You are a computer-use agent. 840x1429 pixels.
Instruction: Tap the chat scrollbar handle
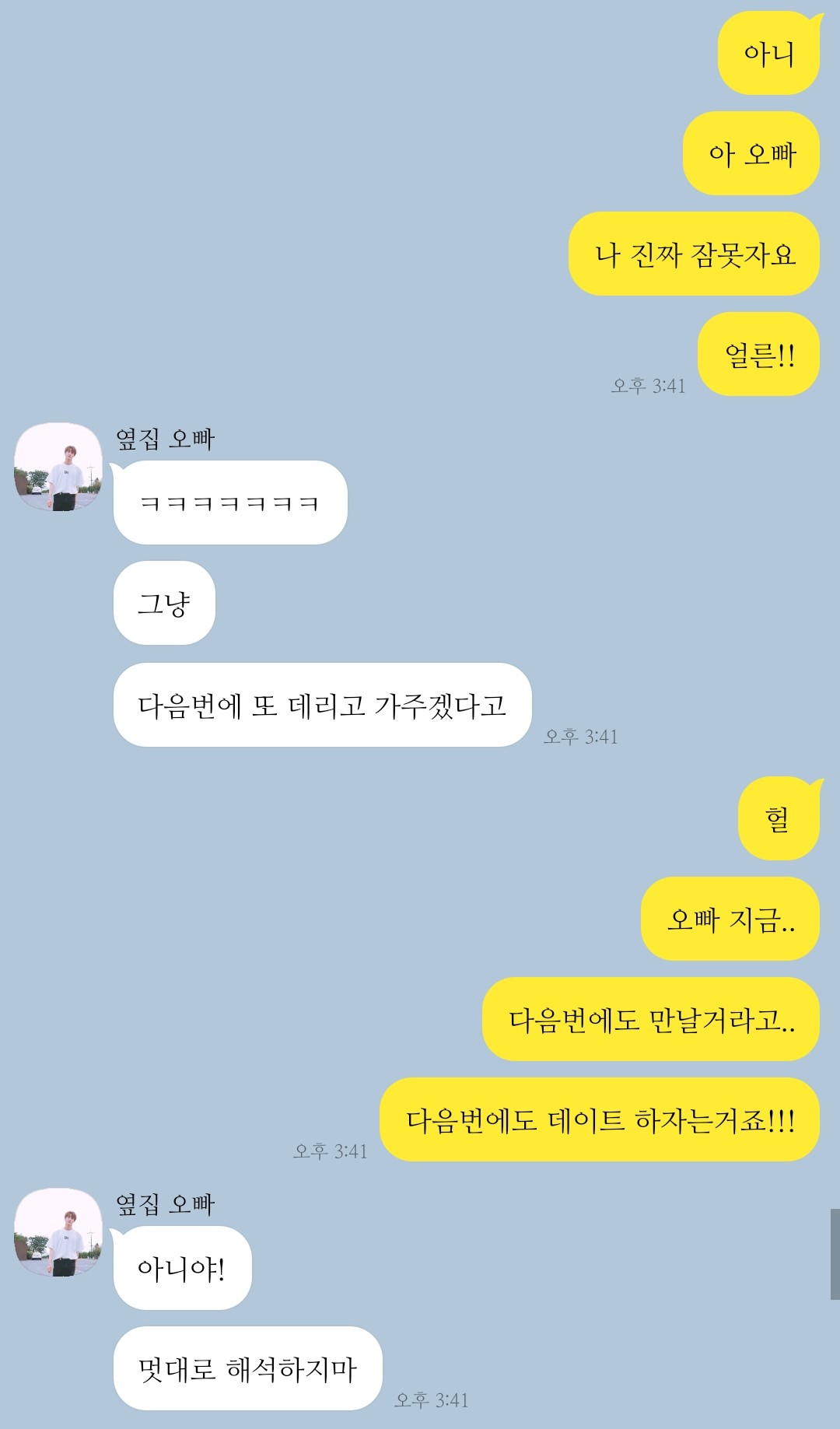(x=835, y=1254)
